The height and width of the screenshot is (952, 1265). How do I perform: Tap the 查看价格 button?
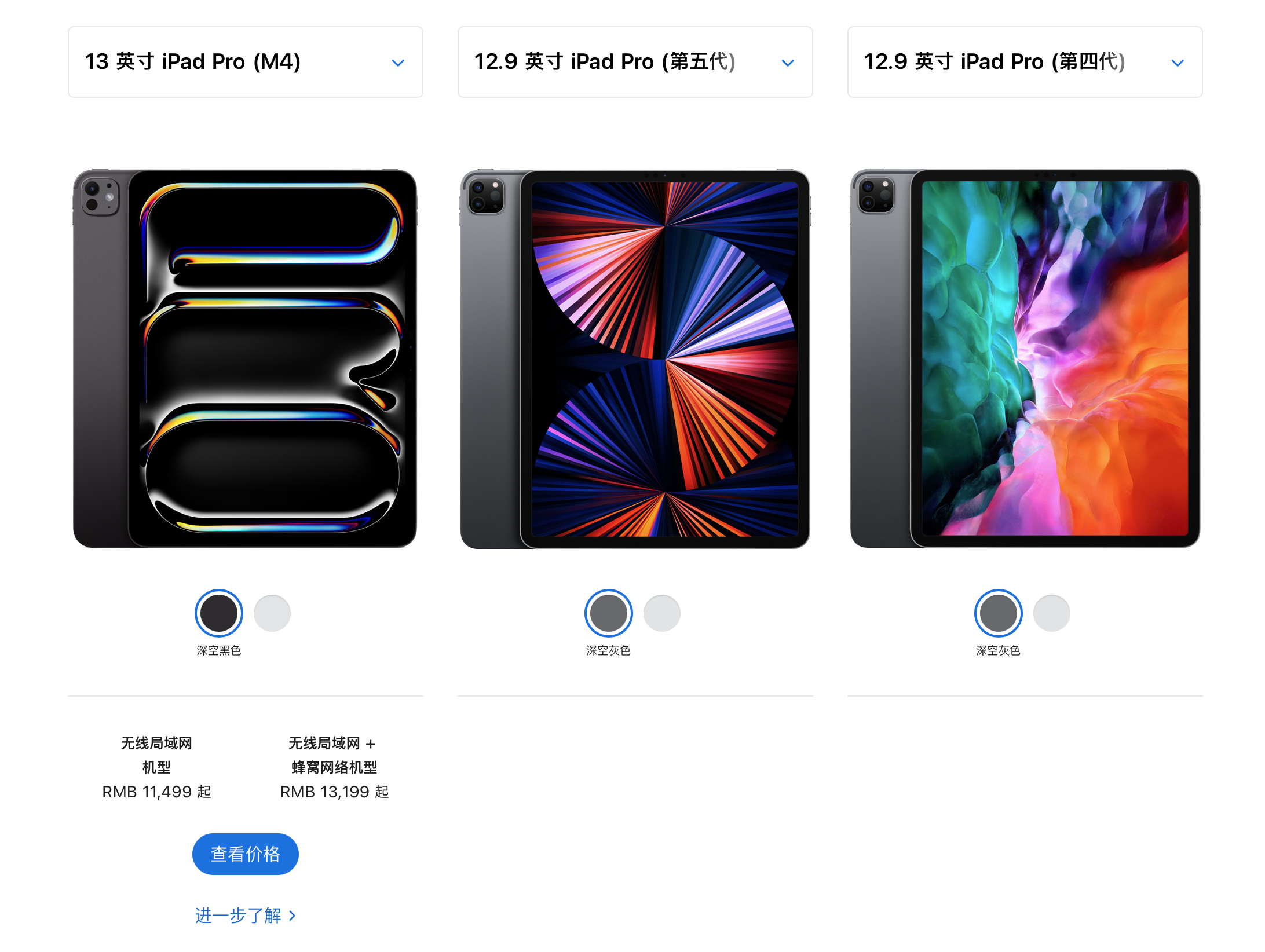tap(245, 854)
